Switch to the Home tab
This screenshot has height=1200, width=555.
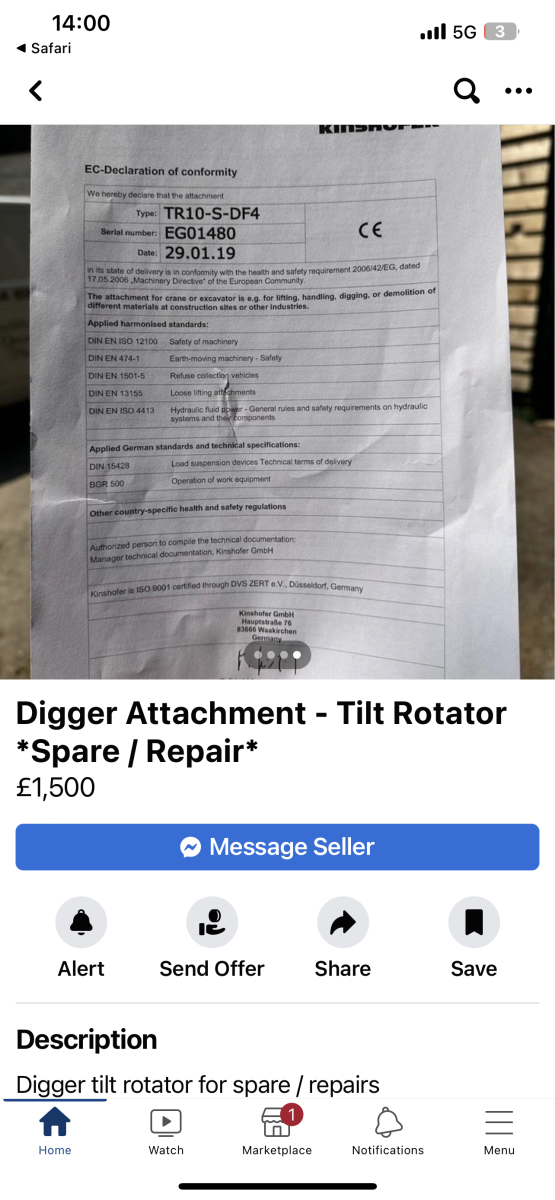pos(55,1131)
